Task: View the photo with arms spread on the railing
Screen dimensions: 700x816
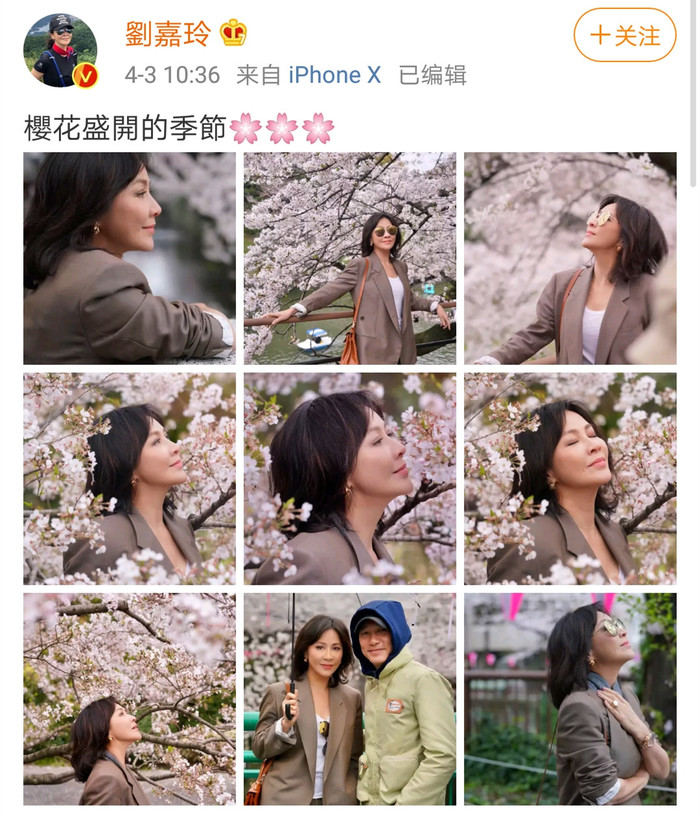Action: (x=350, y=258)
